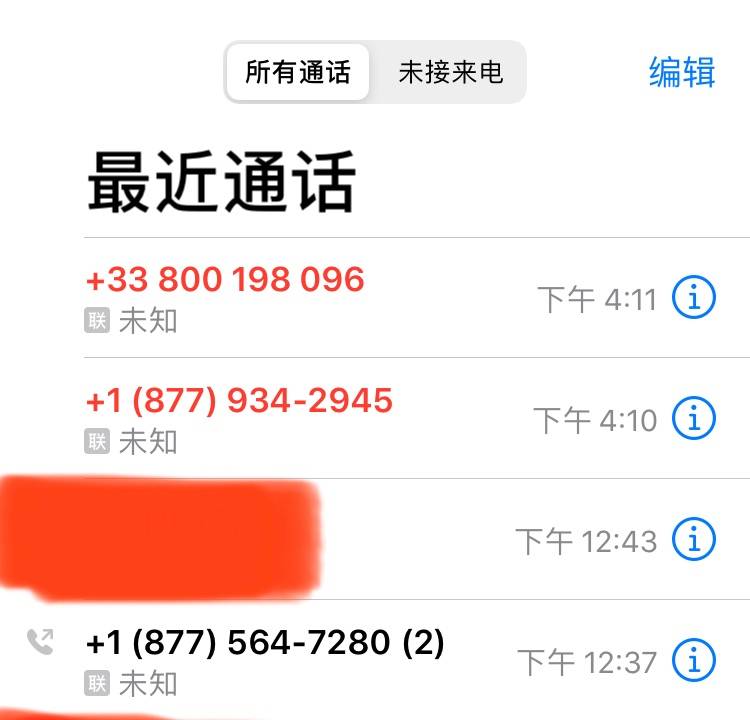This screenshot has height=720, width=750.
Task: Open details for +1 (877) 564-7280
Action: tap(693, 660)
